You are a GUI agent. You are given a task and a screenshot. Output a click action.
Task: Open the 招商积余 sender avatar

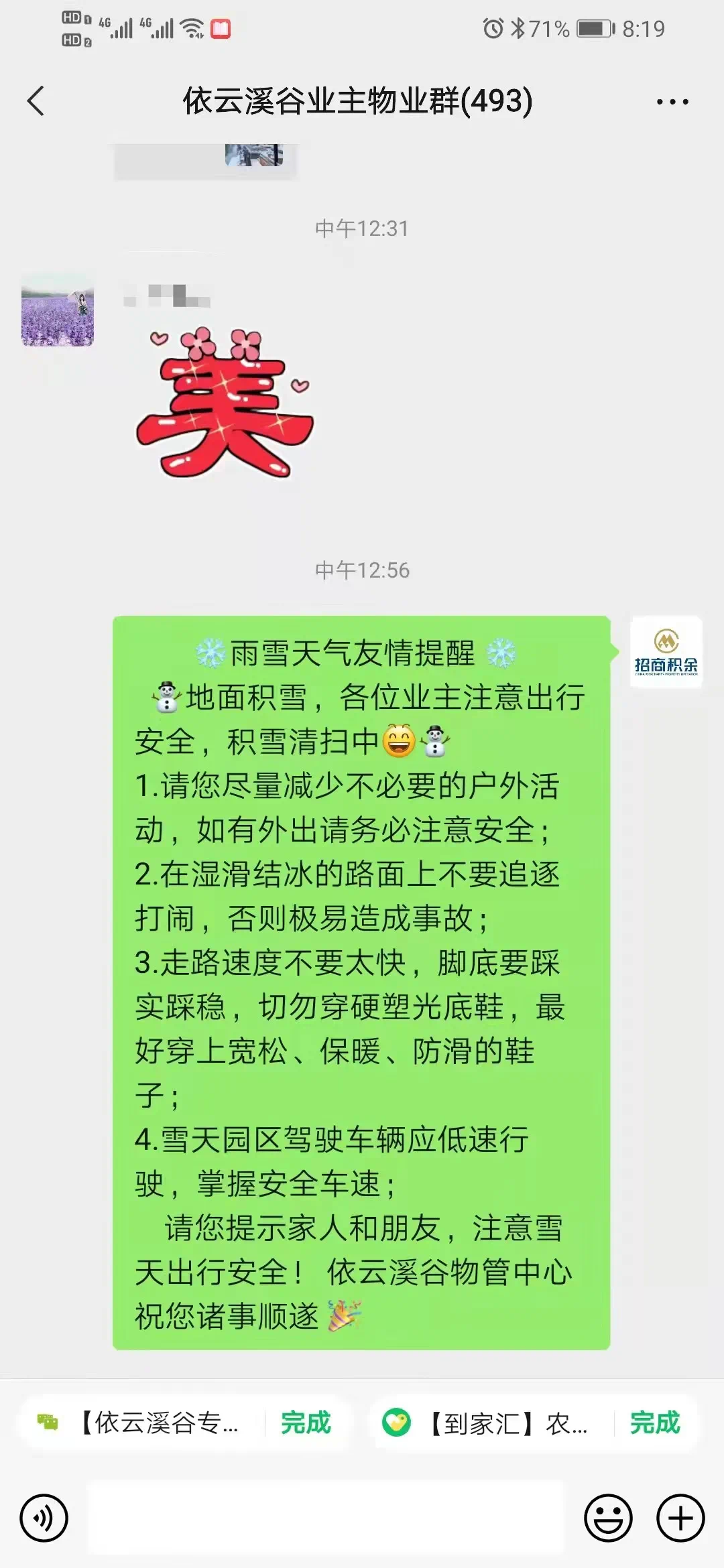(666, 651)
